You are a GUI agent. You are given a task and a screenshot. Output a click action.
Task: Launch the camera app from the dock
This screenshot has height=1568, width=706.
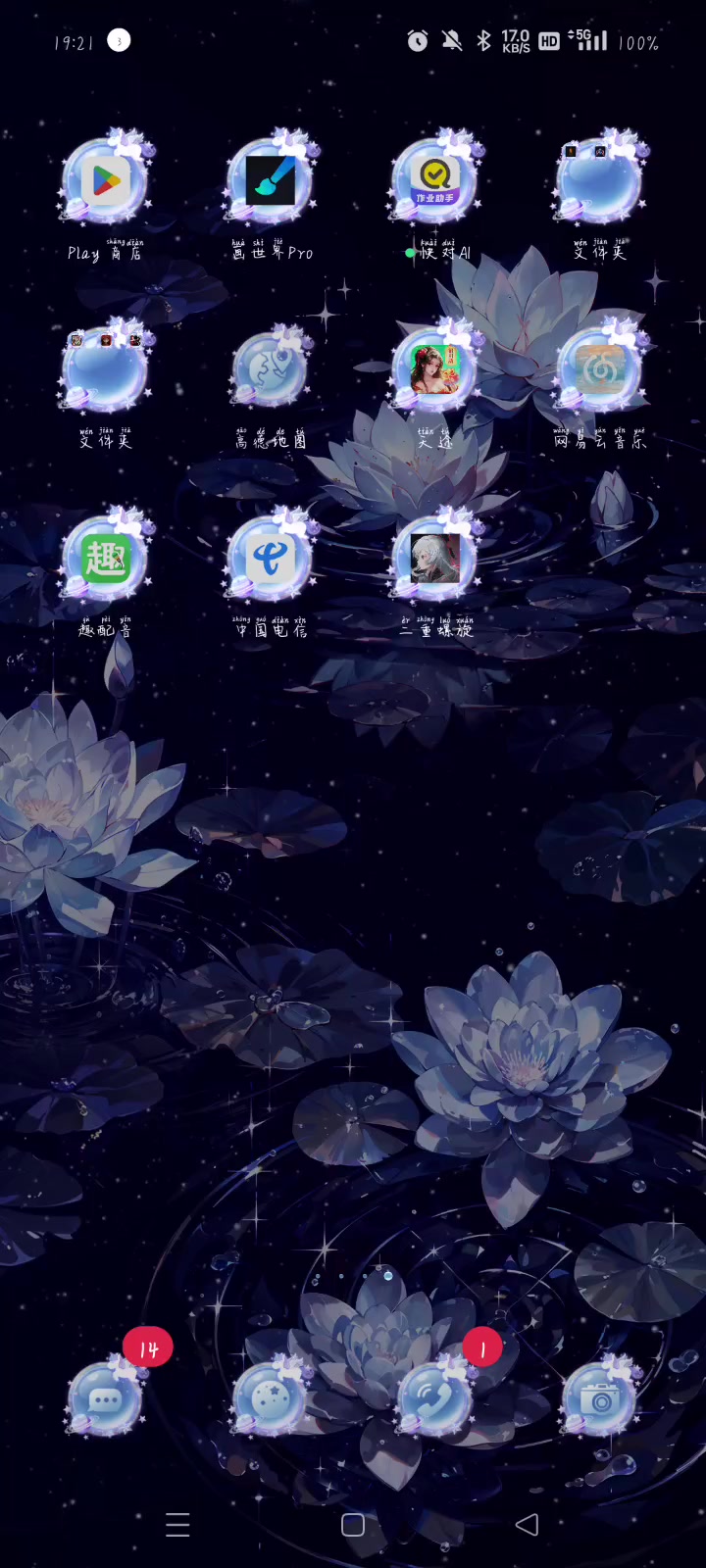[600, 1399]
